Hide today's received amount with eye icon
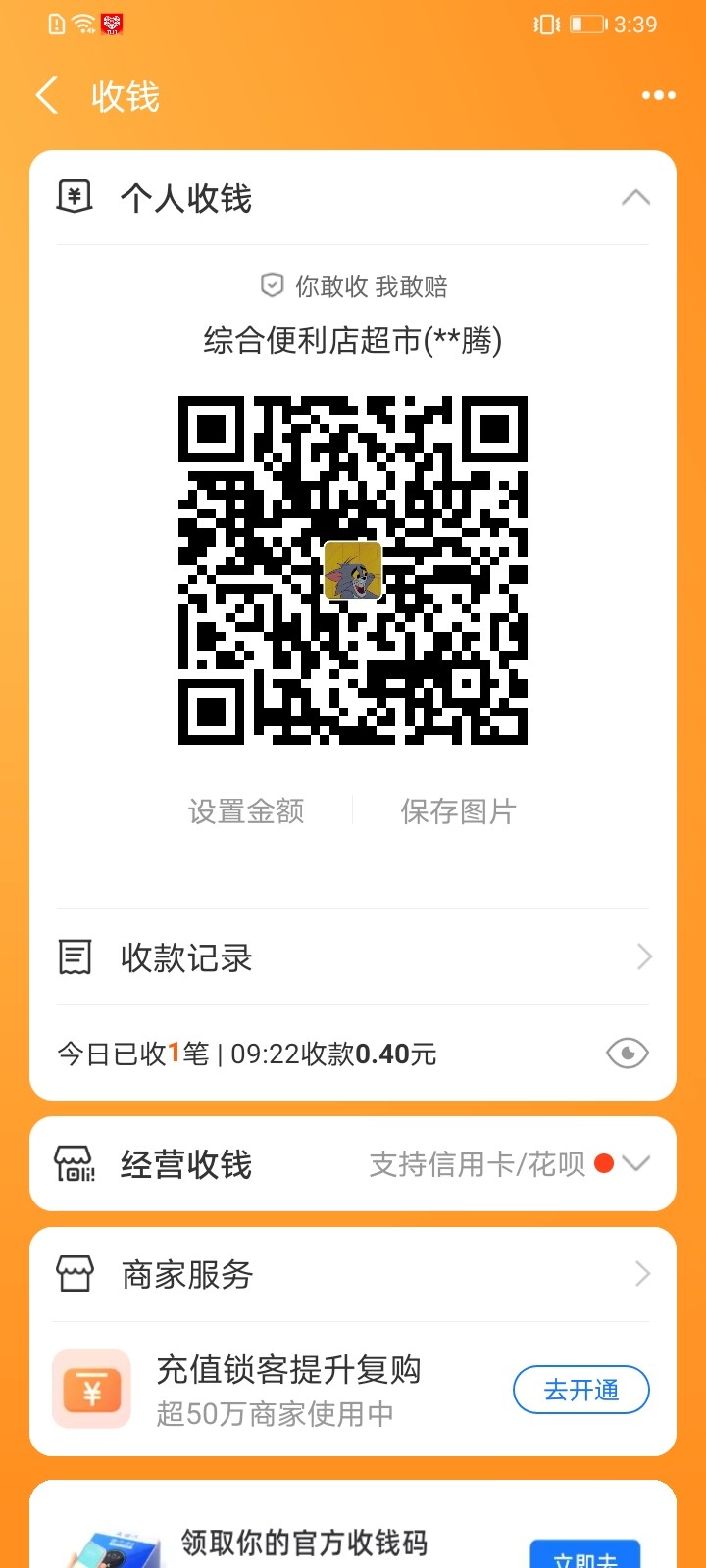This screenshot has width=706, height=1568. 627,1053
